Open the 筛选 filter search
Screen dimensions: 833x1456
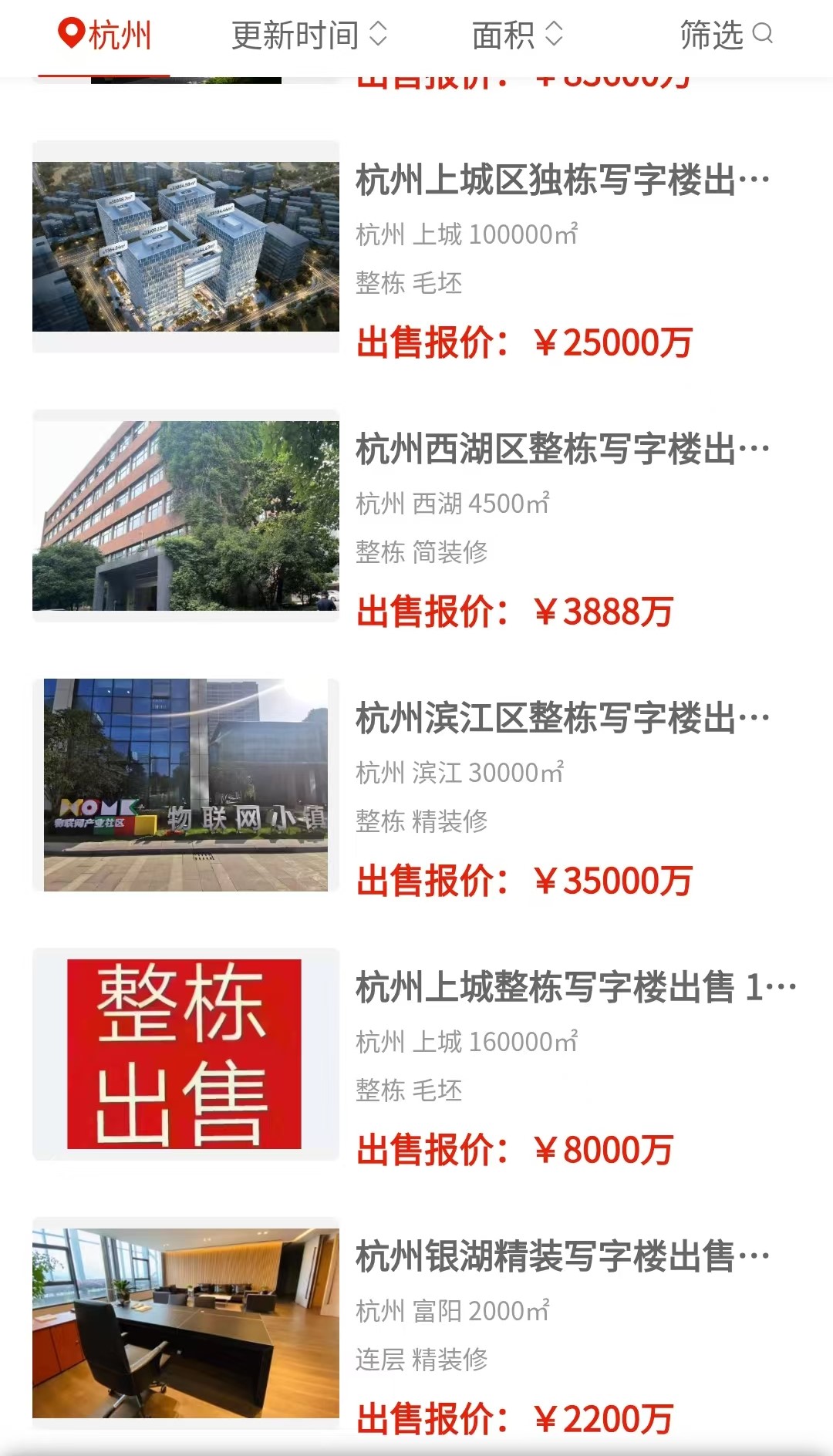(x=727, y=35)
